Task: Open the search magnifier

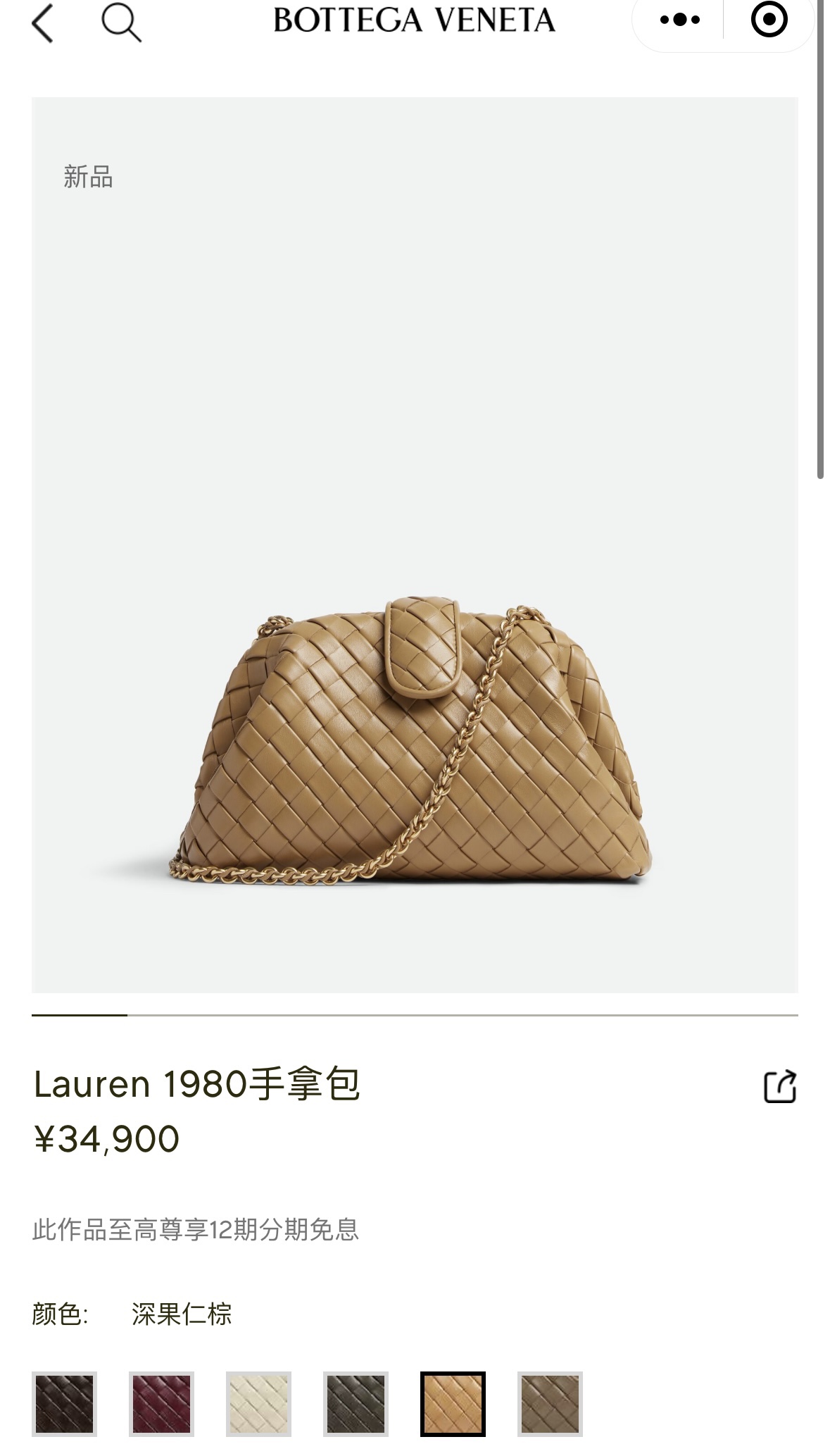Action: coord(121,23)
